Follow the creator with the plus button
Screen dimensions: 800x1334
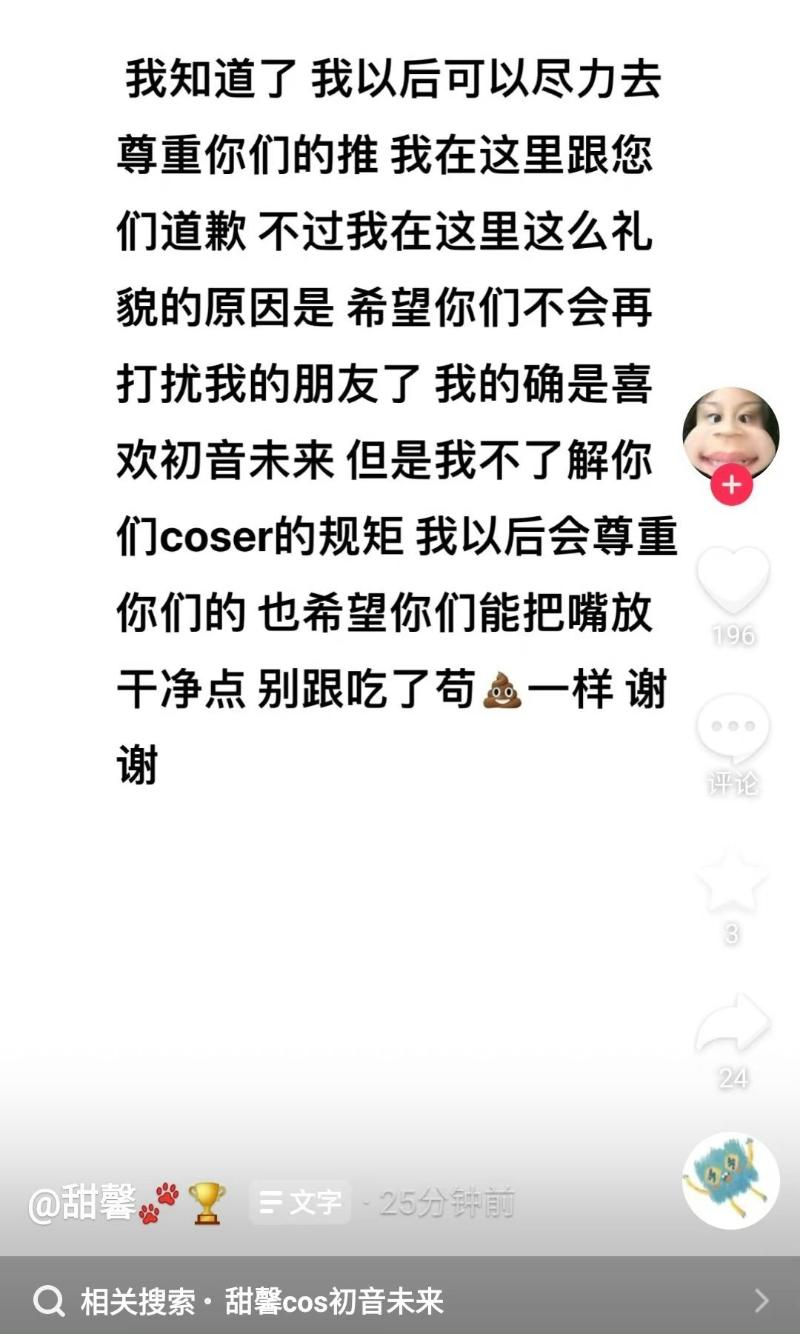[x=731, y=485]
